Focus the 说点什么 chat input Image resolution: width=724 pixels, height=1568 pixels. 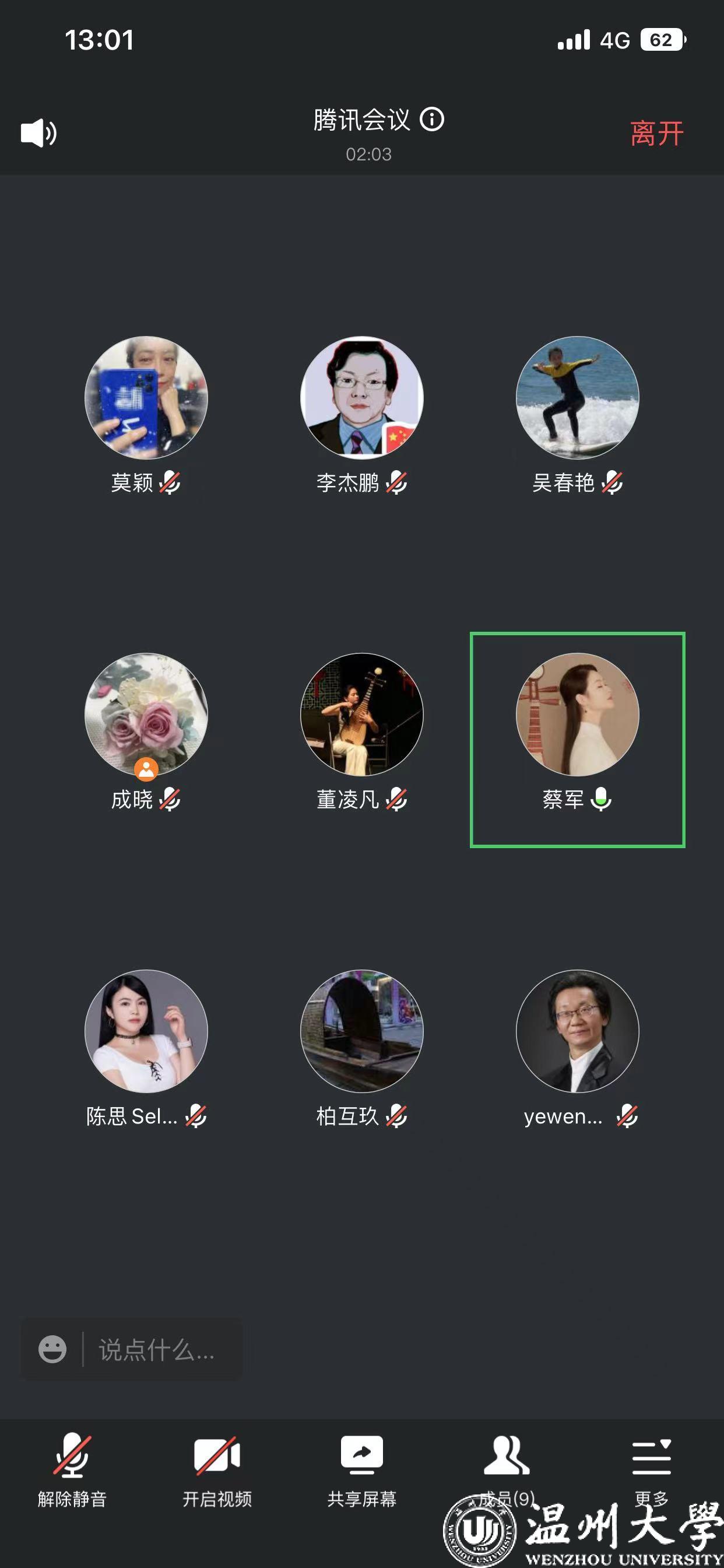[x=157, y=1349]
